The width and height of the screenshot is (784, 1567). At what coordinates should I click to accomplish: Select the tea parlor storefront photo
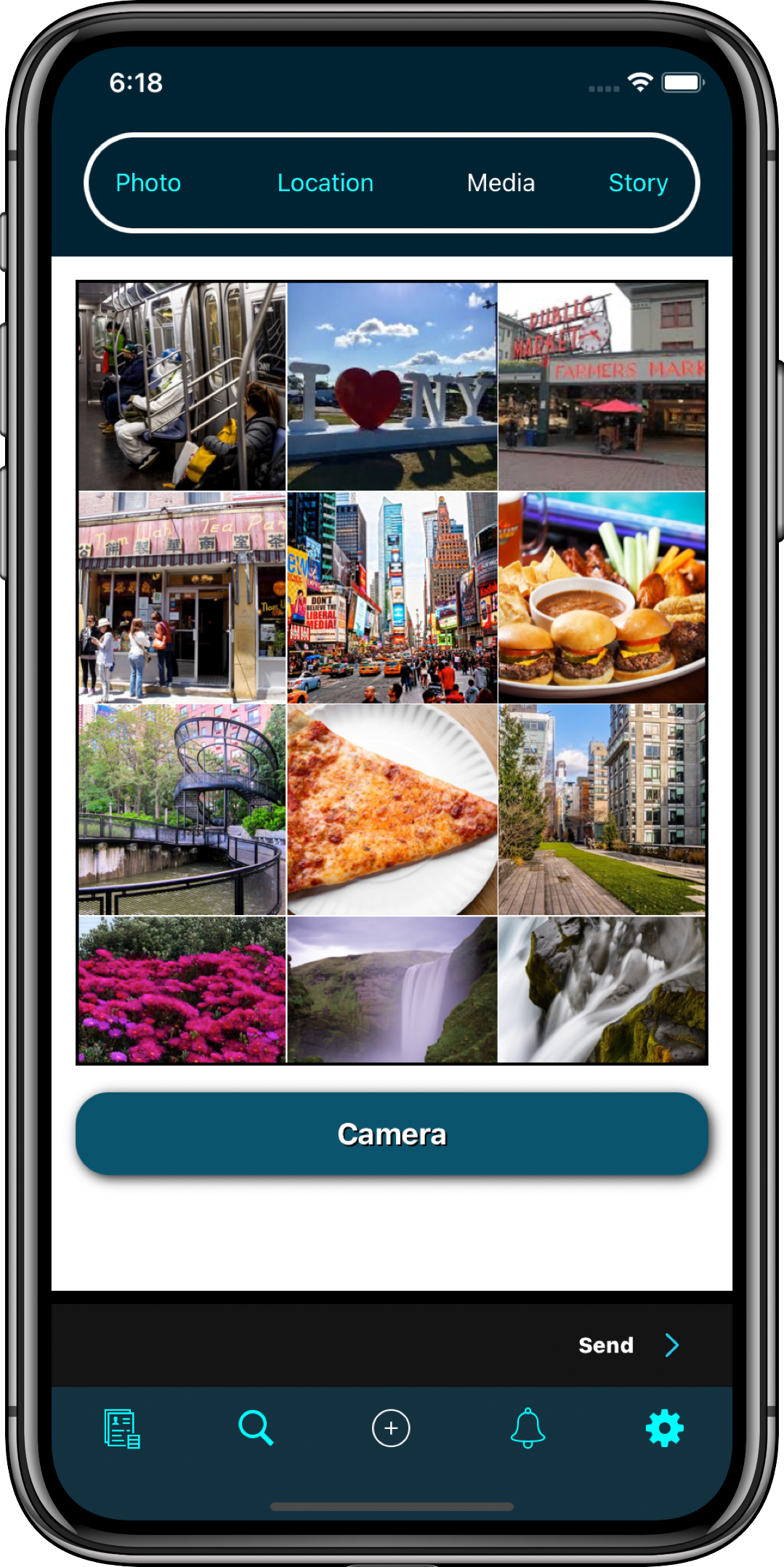[x=182, y=597]
